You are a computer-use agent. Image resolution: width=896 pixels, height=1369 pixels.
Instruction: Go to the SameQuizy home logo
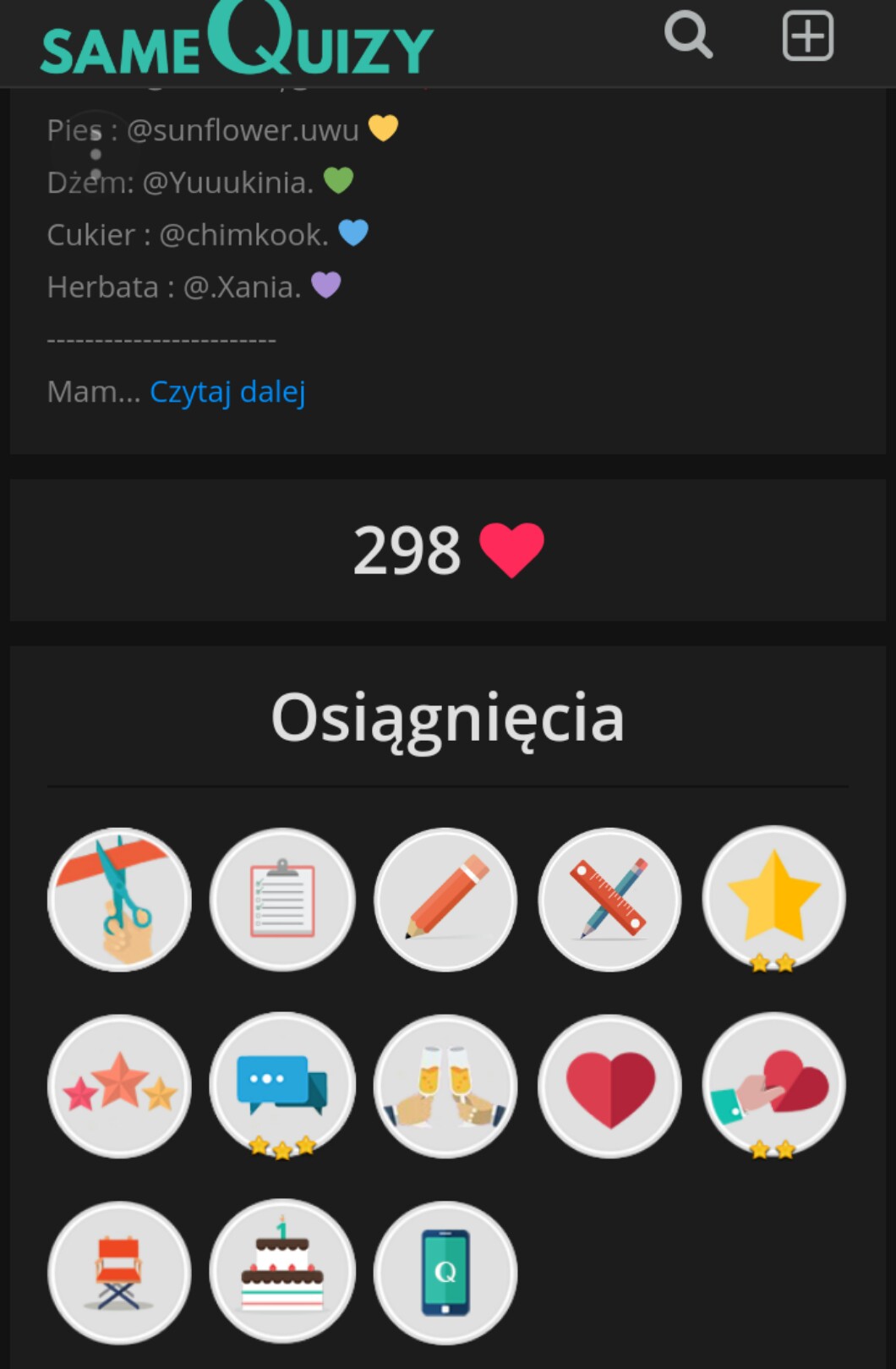click(237, 41)
